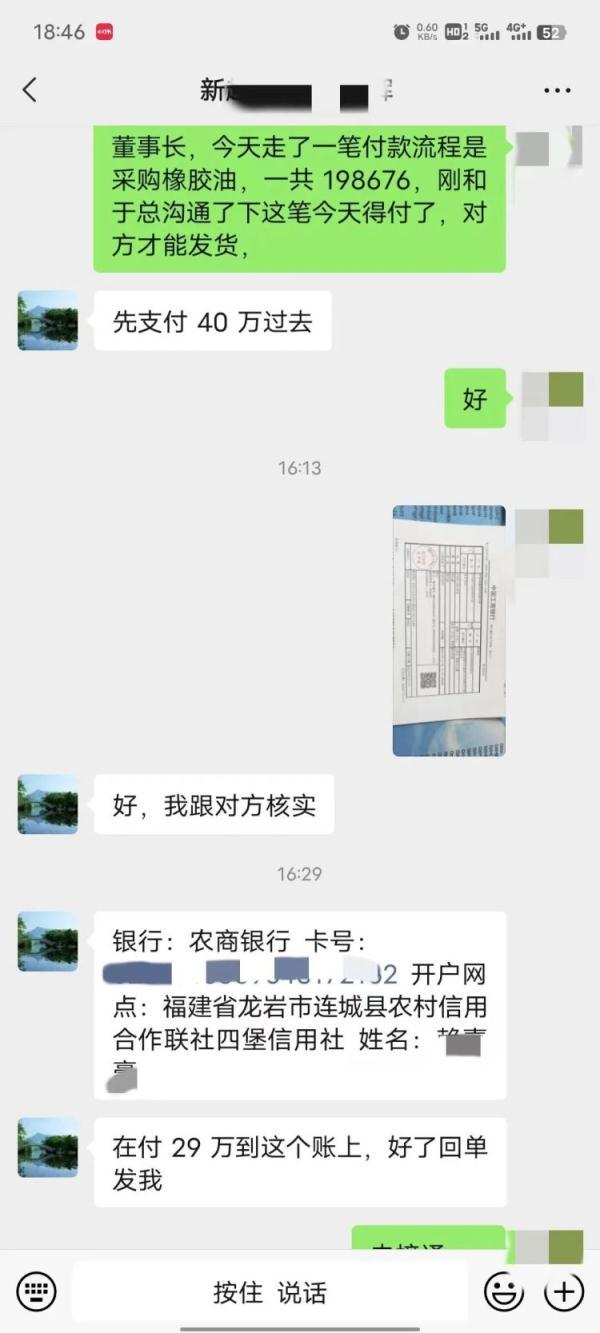Open the three-dot chat menu

[x=557, y=91]
